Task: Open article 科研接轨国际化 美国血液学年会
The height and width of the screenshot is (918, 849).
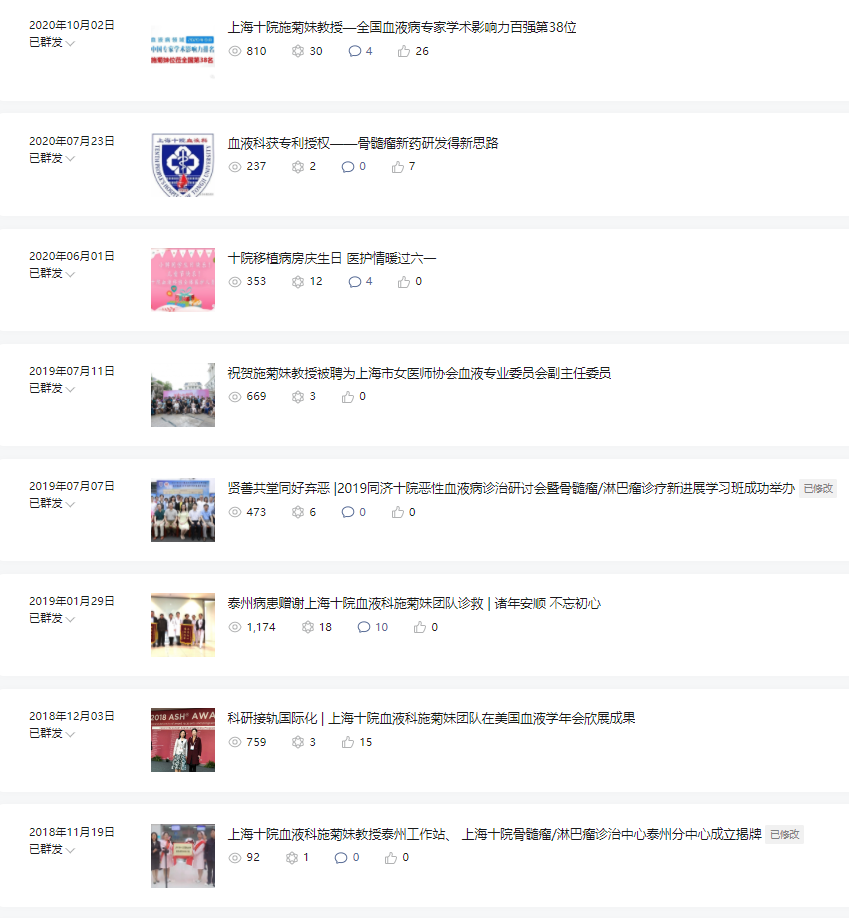Action: [x=431, y=718]
